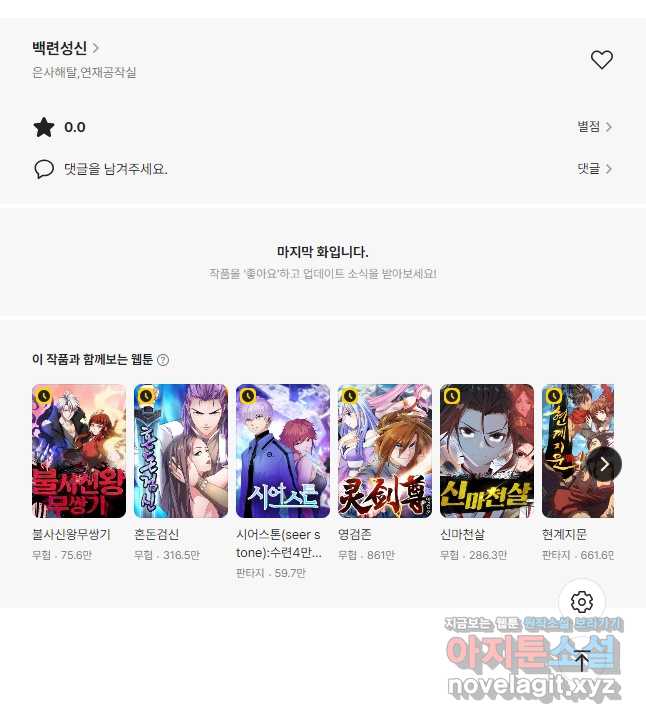
Task: Open the 댓글 comments section
Action: pyautogui.click(x=594, y=169)
